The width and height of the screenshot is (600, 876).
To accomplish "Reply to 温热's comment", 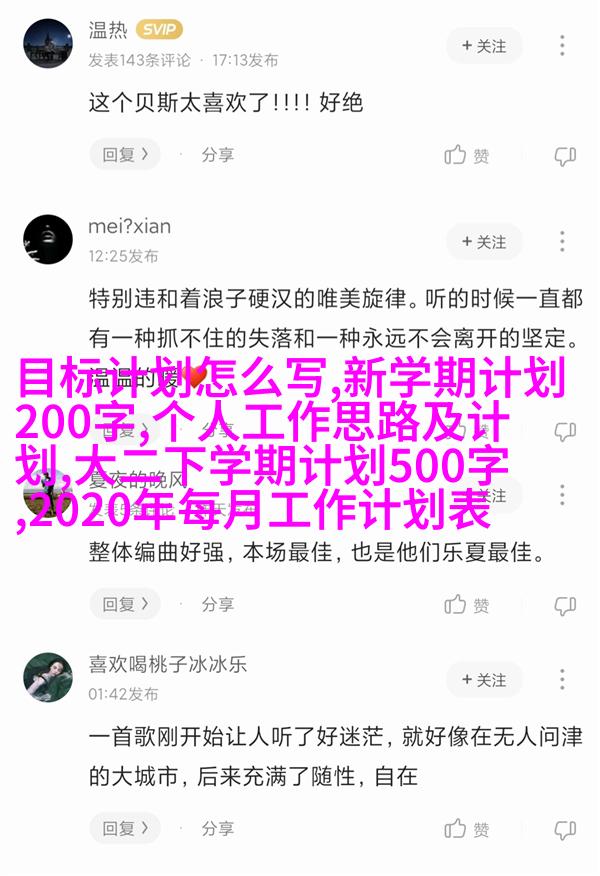I will (125, 155).
